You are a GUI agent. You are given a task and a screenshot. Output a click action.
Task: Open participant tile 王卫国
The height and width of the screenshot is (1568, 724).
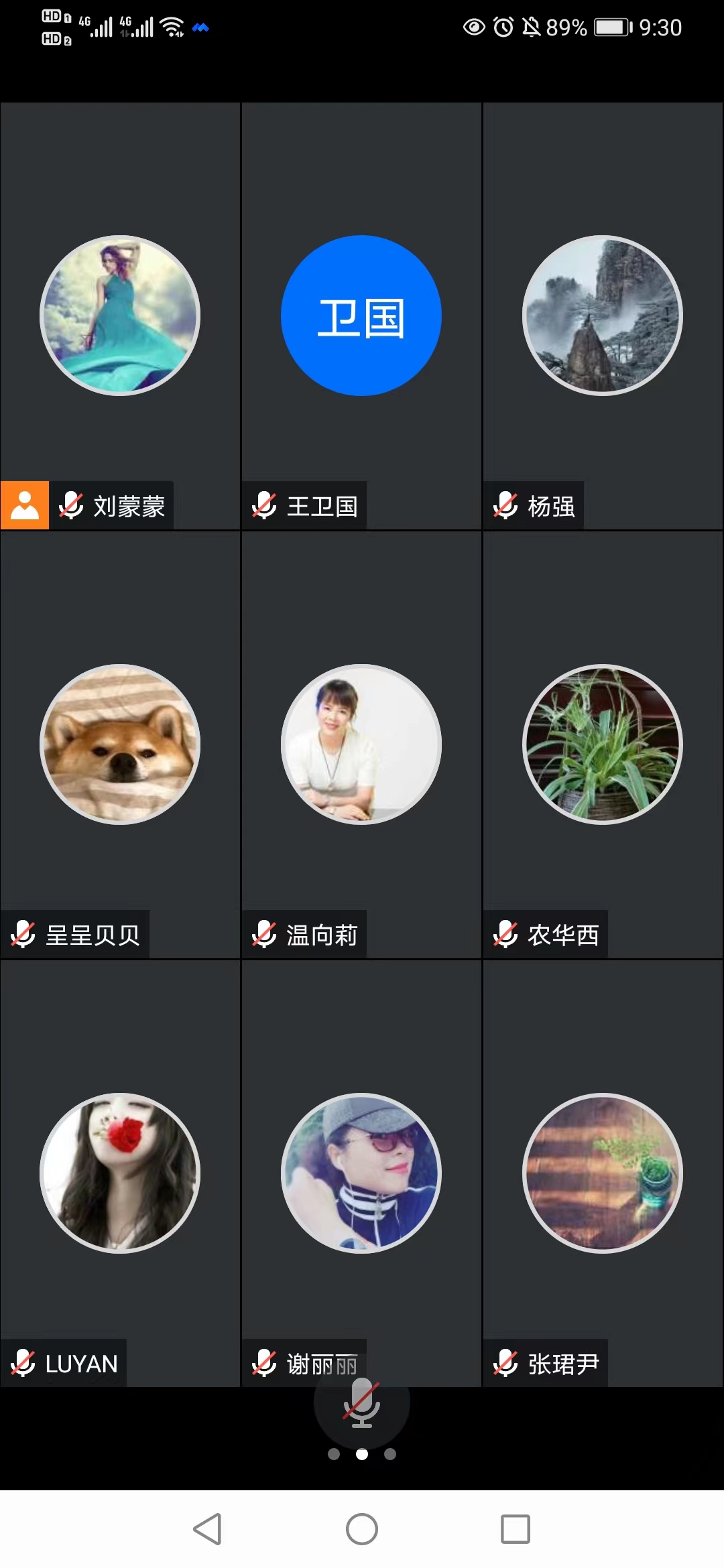click(361, 316)
